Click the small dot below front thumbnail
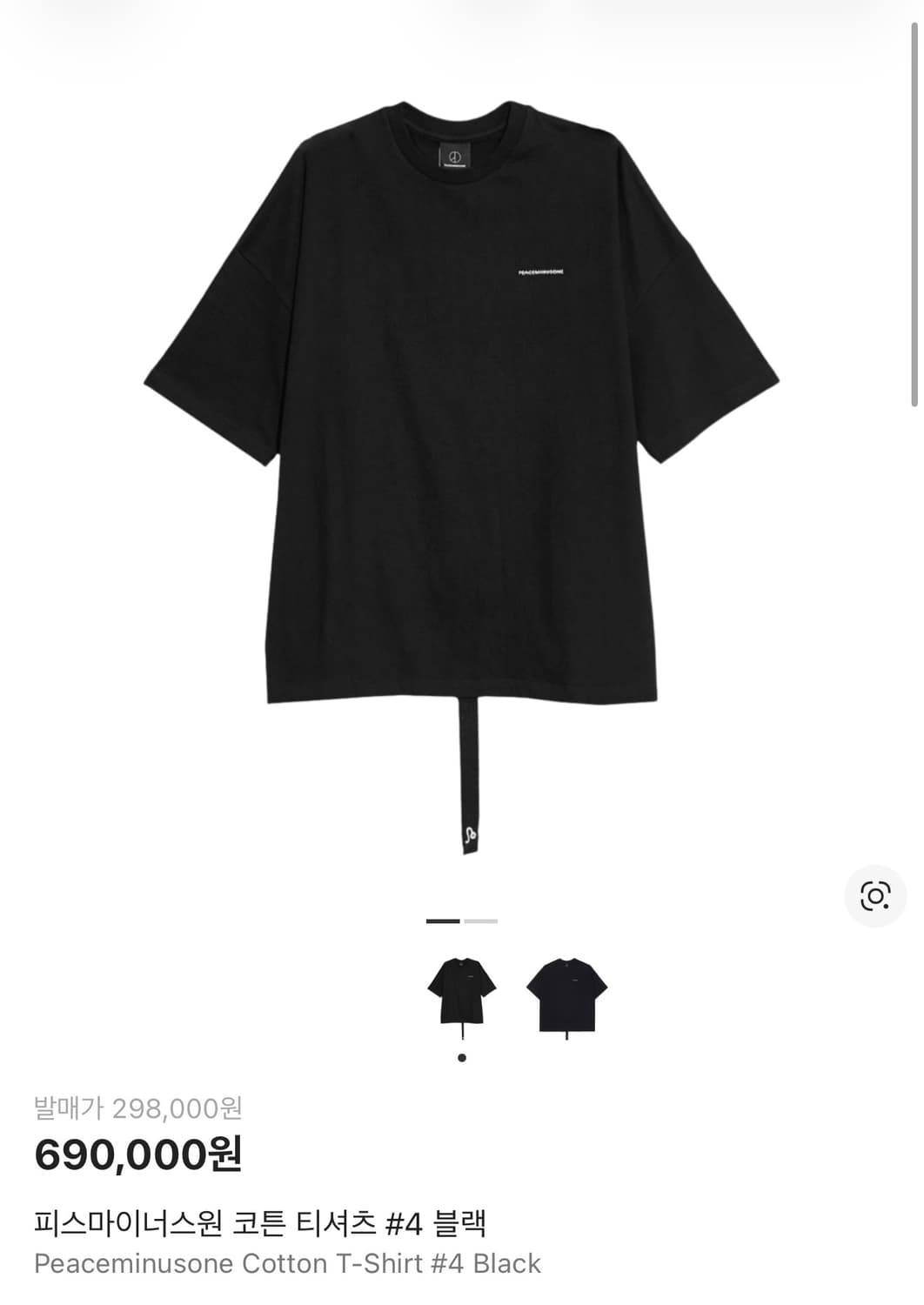 (461, 1056)
